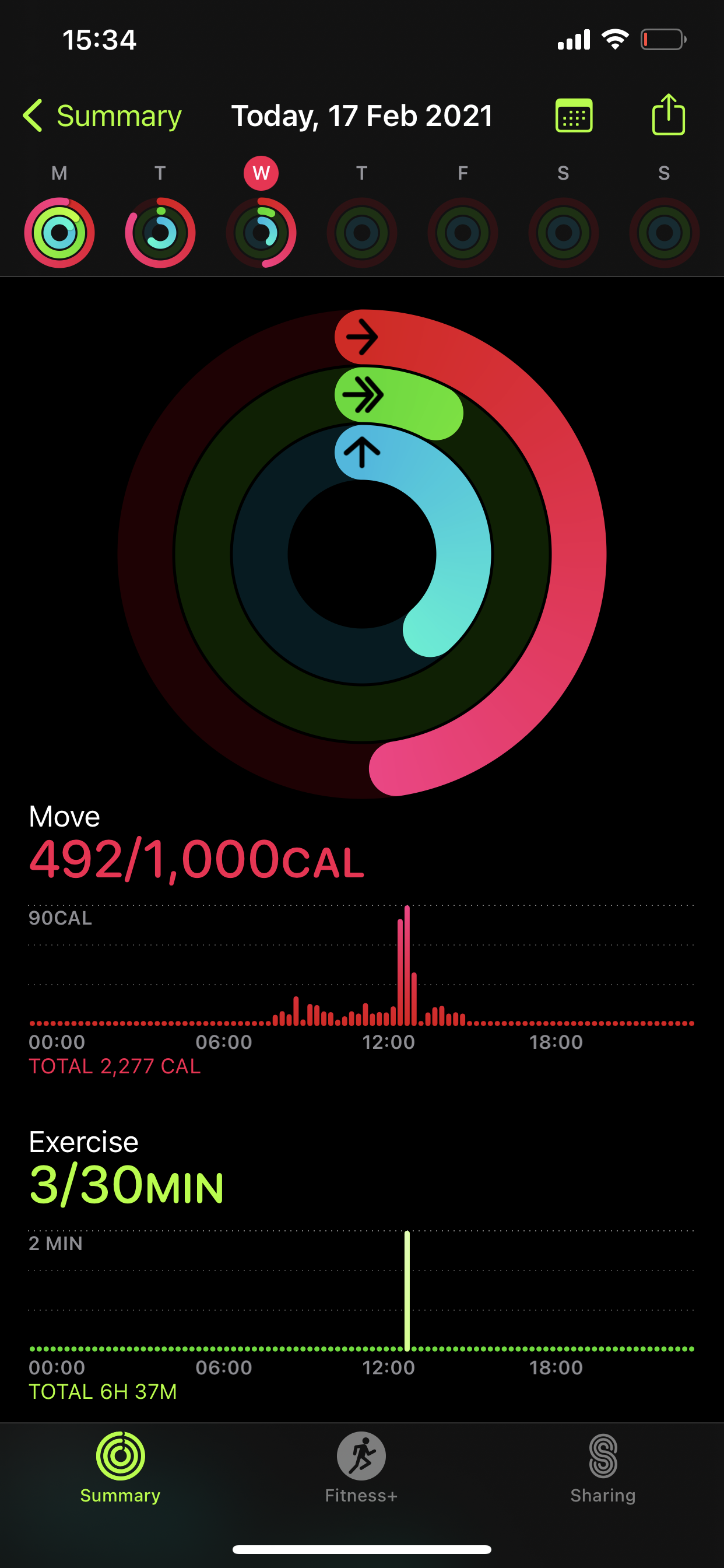Viewport: 724px width, 1568px height.
Task: View Wednesday's activity rings
Action: [261, 232]
